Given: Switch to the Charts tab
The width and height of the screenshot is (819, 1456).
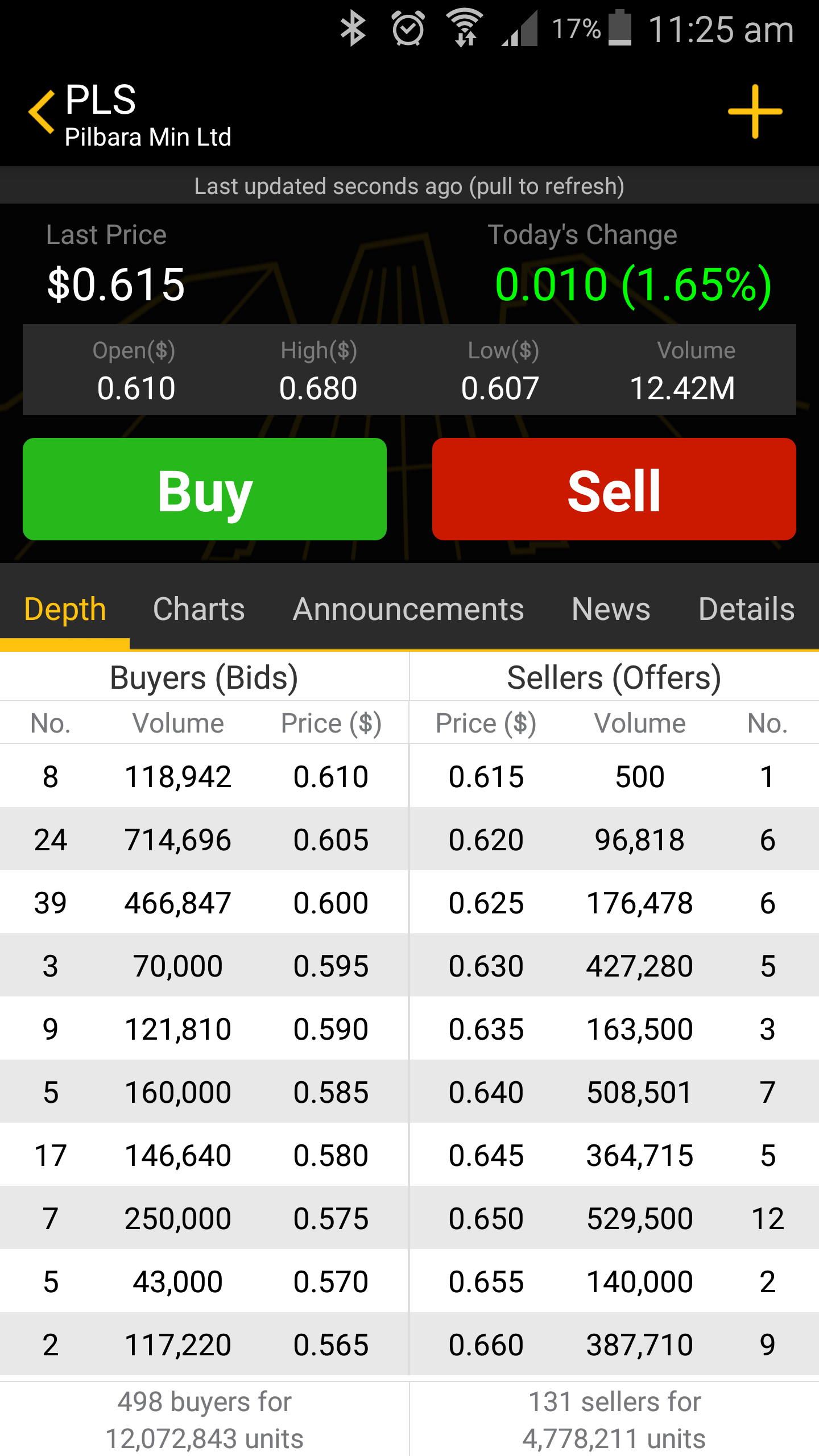Looking at the screenshot, I should (199, 610).
